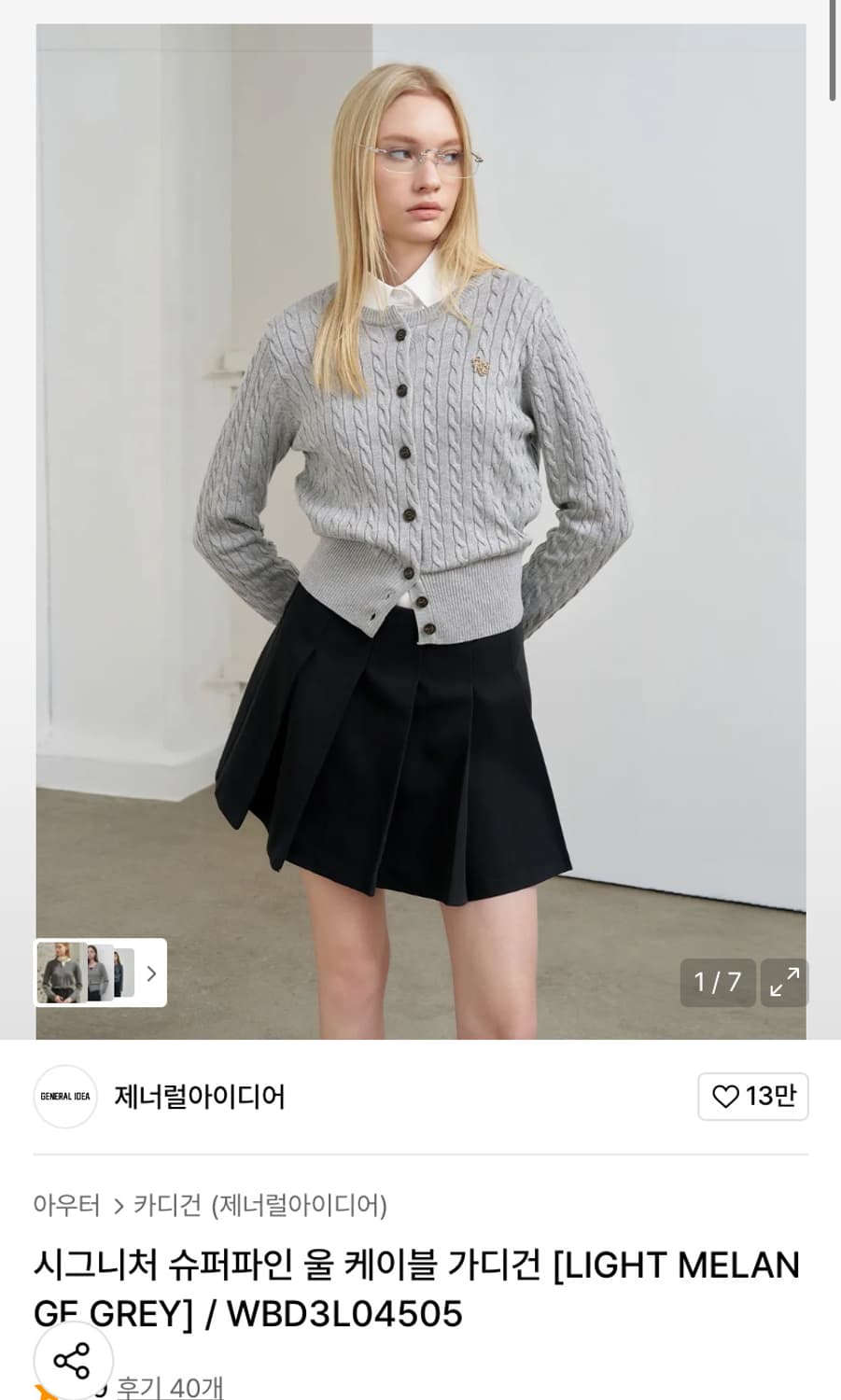Advance the thumbnail carousel with the arrow
Viewport: 841px width, 1400px height.
(151, 973)
